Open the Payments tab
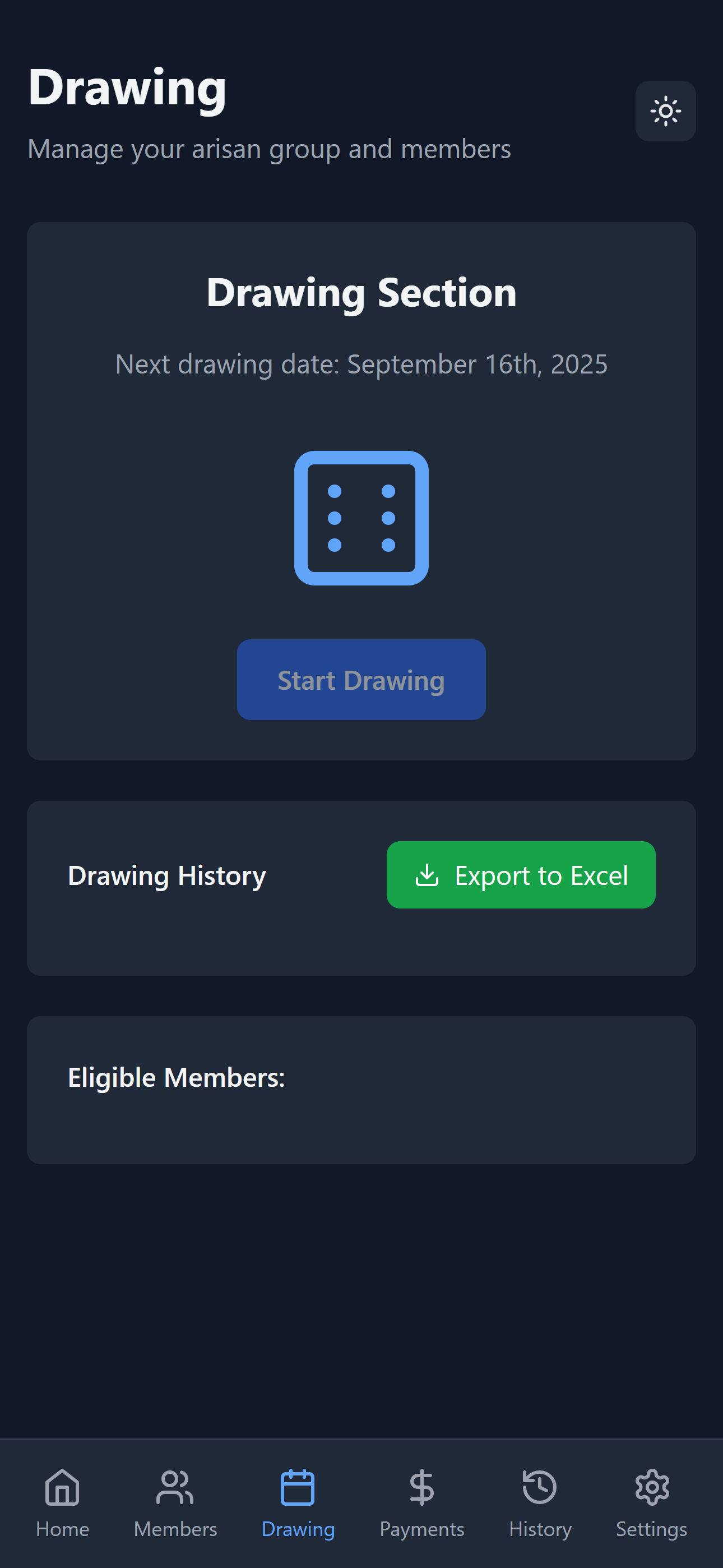The image size is (723, 1568). [421, 1502]
